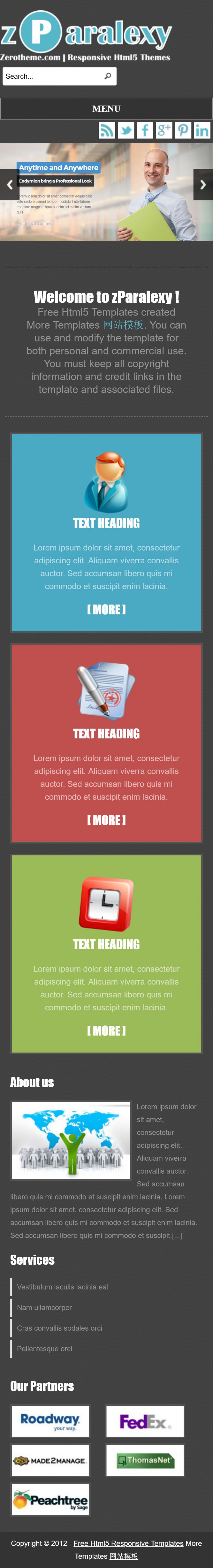The image size is (213, 1568).
Task: Open the Pinterest social icon
Action: point(183,130)
